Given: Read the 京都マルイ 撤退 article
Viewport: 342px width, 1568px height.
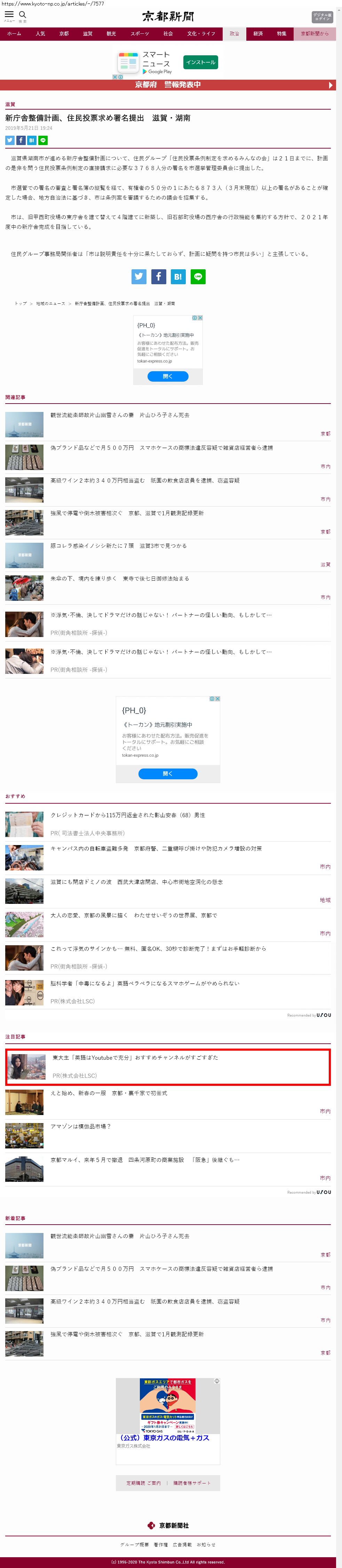Looking at the screenshot, I should [x=145, y=1160].
